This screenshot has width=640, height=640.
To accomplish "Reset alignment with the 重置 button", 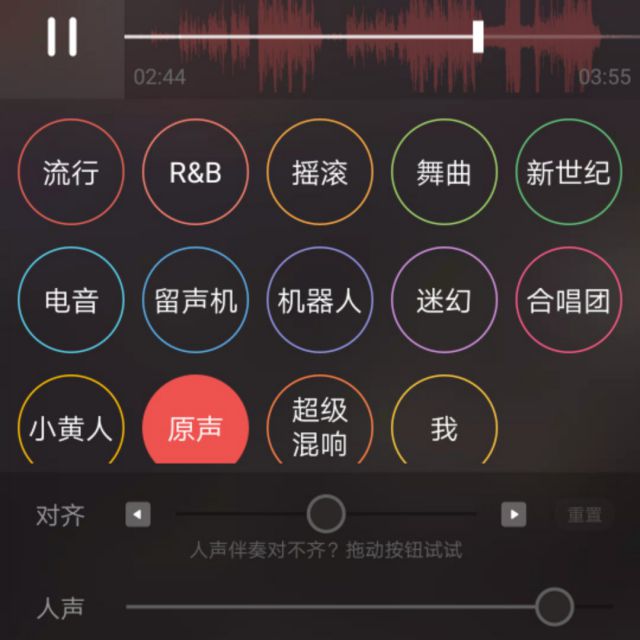I will (x=585, y=515).
